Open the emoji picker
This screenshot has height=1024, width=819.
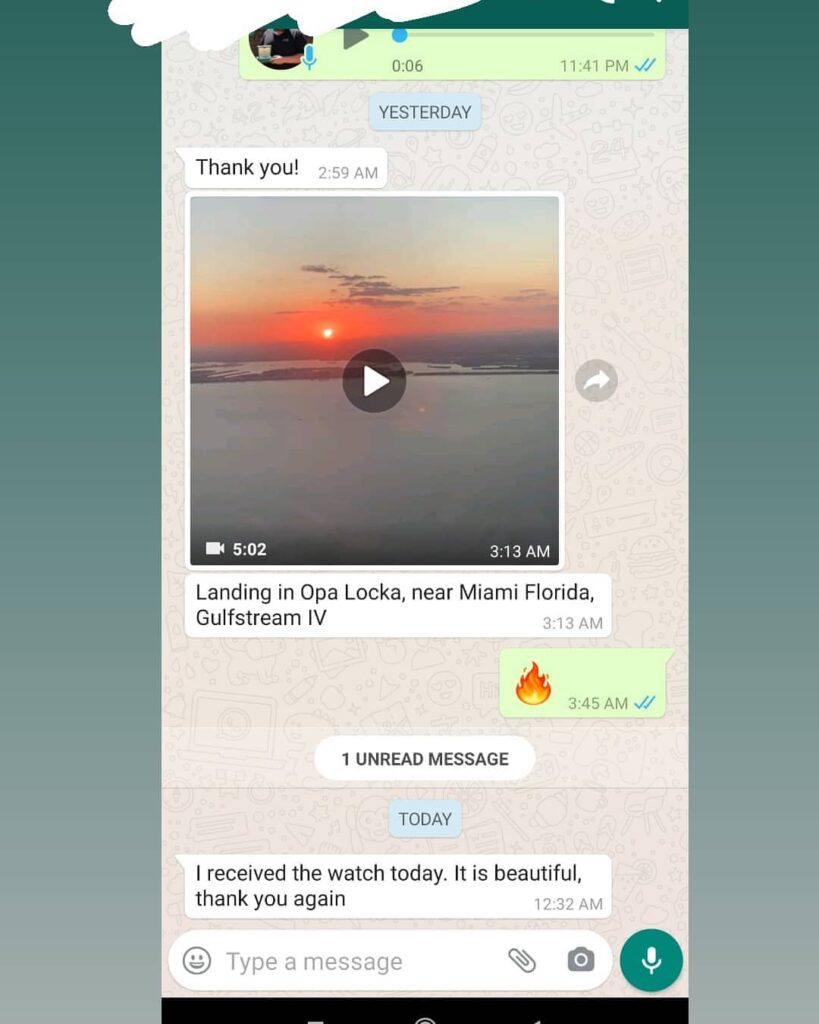[x=197, y=961]
